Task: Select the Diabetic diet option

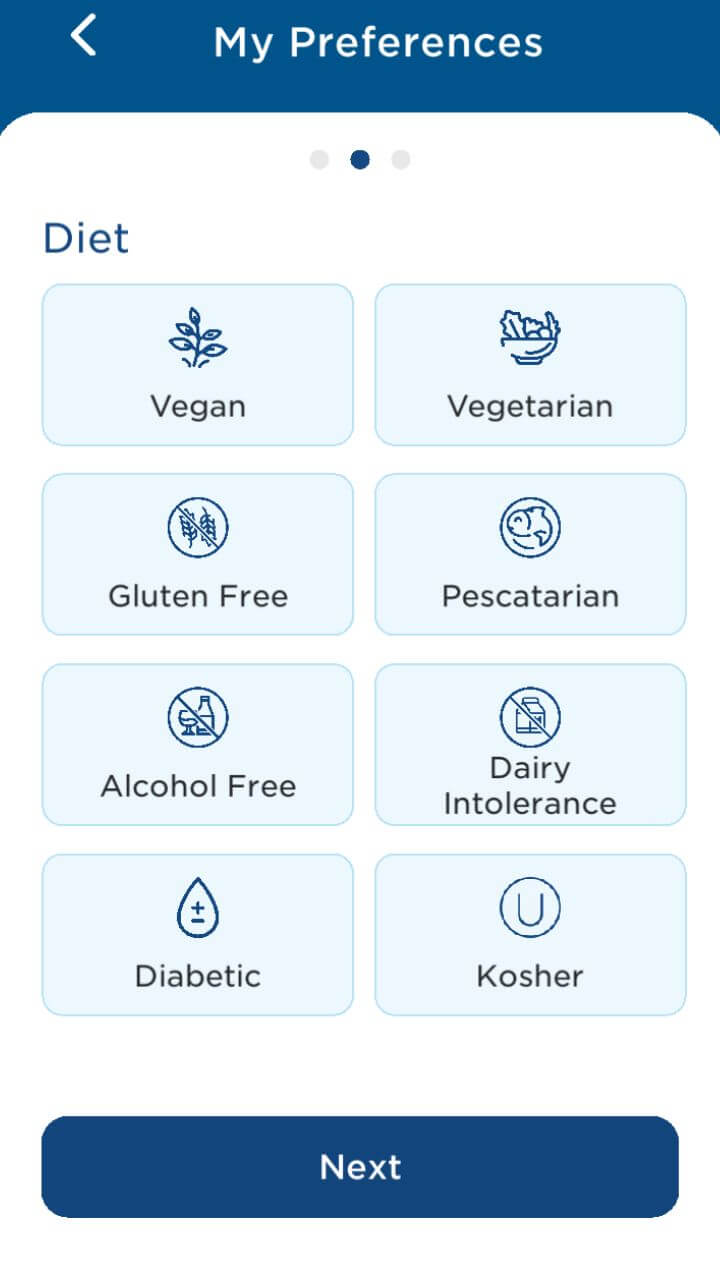Action: click(197, 935)
